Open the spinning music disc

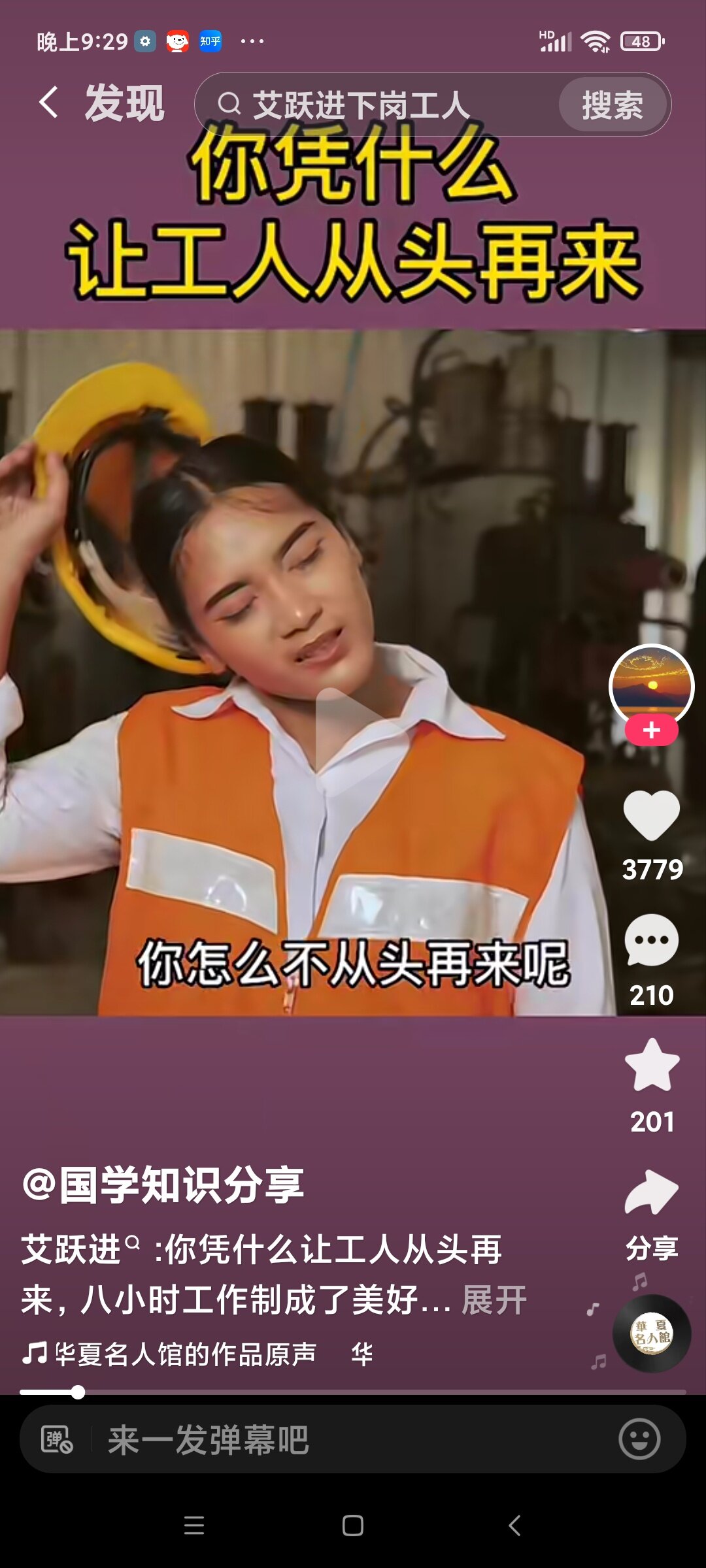[x=651, y=1333]
